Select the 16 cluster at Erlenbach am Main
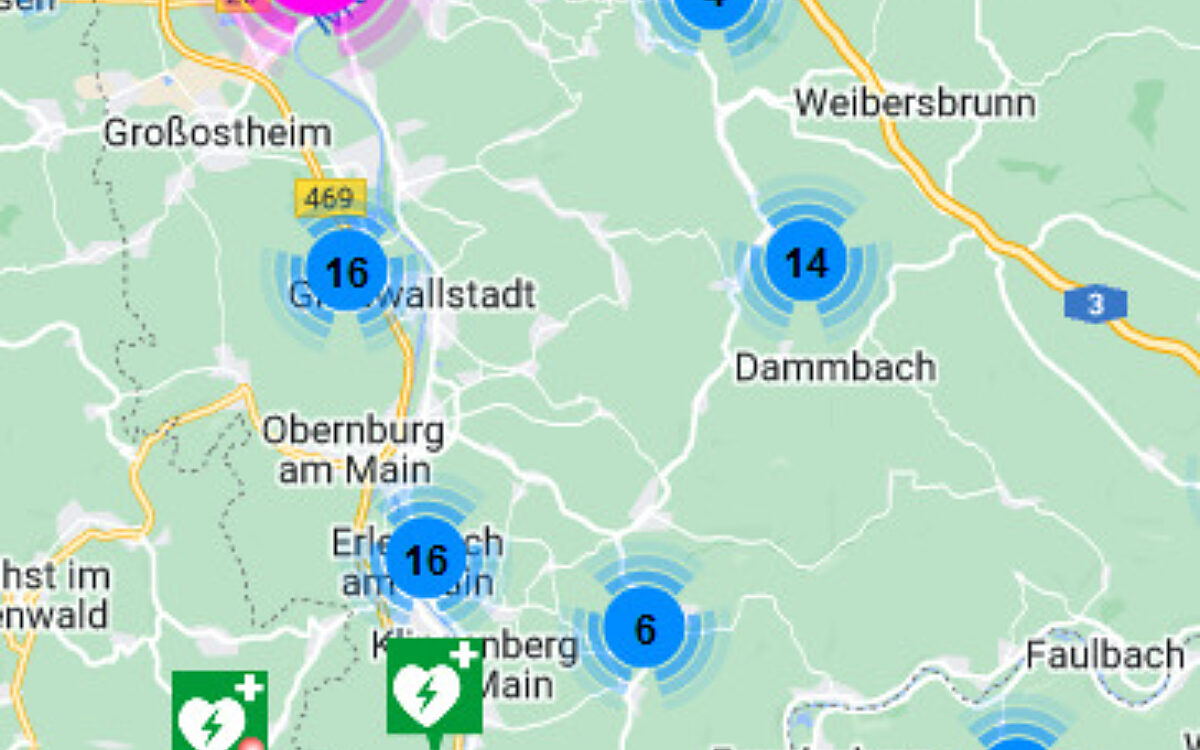The image size is (1200, 750). point(426,560)
